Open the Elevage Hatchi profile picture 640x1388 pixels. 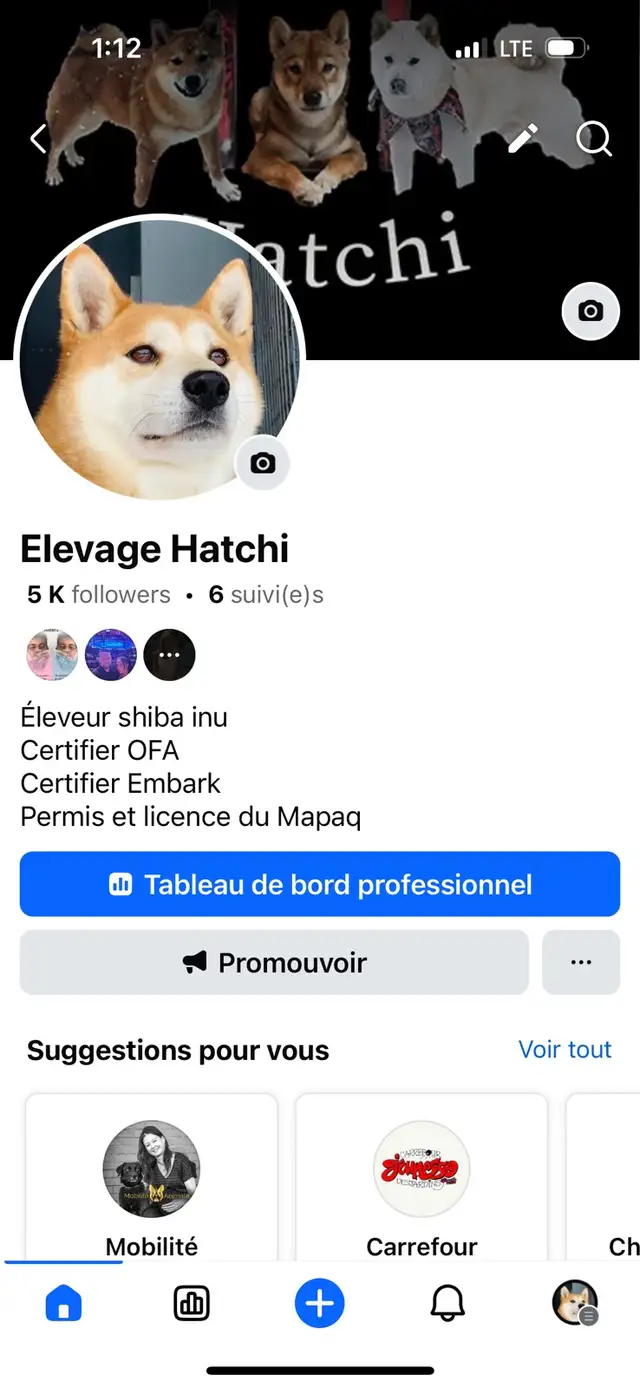pos(150,360)
